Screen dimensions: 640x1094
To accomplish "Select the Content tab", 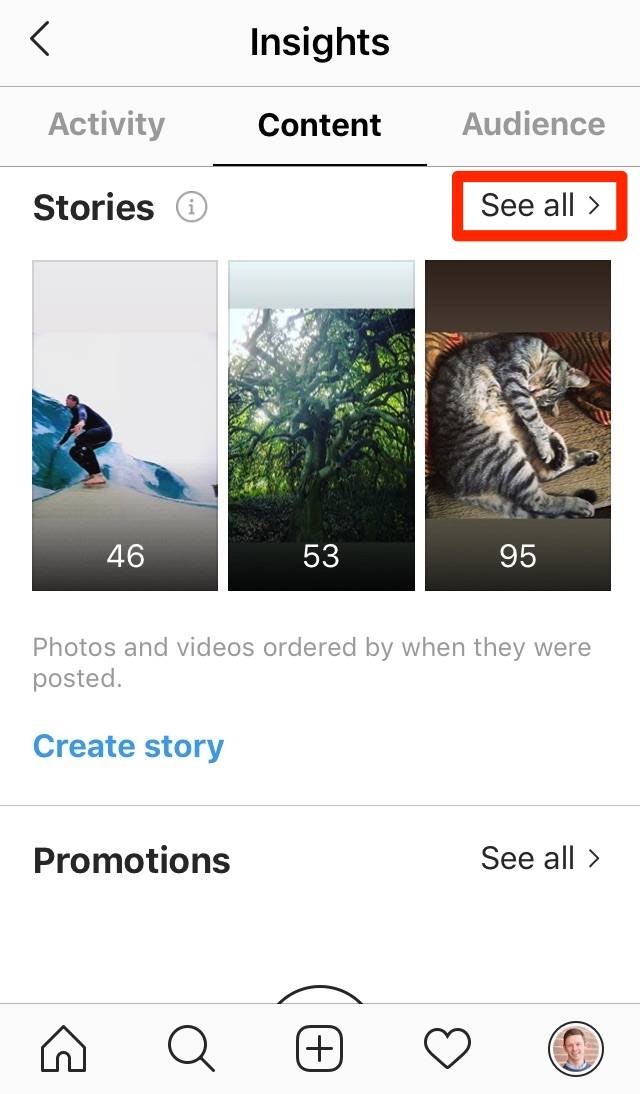I will [319, 125].
